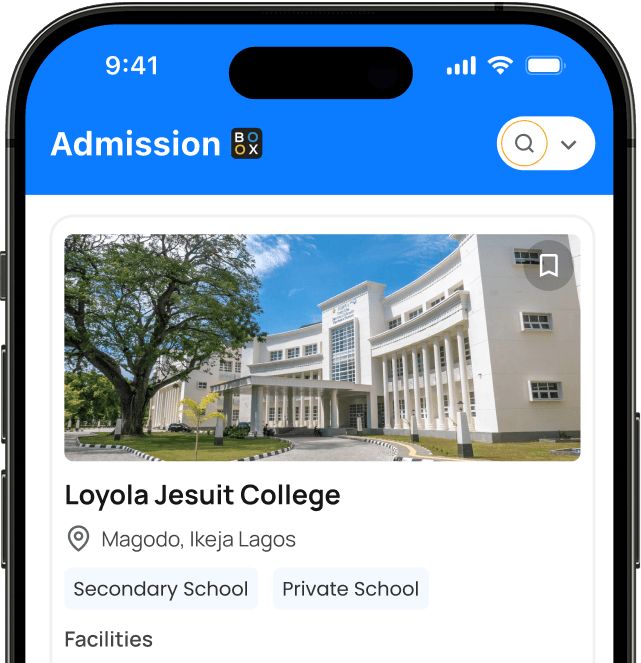Screen dimensions: 641x663
Task: Expand the dropdown chevron beside search
Action: point(569,145)
